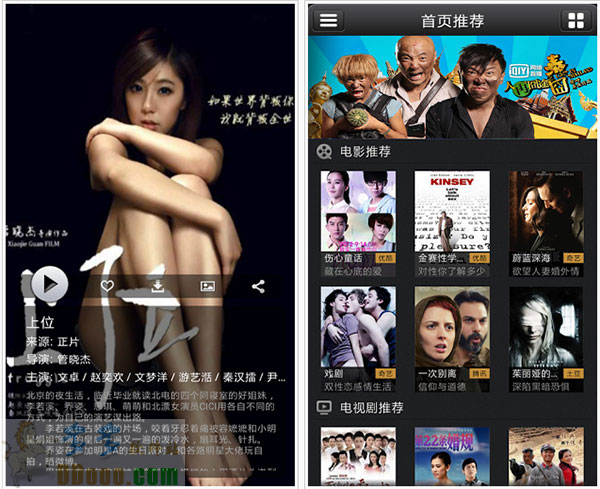Open the grid view icon in header
The width and height of the screenshot is (600, 489).
click(x=576, y=20)
